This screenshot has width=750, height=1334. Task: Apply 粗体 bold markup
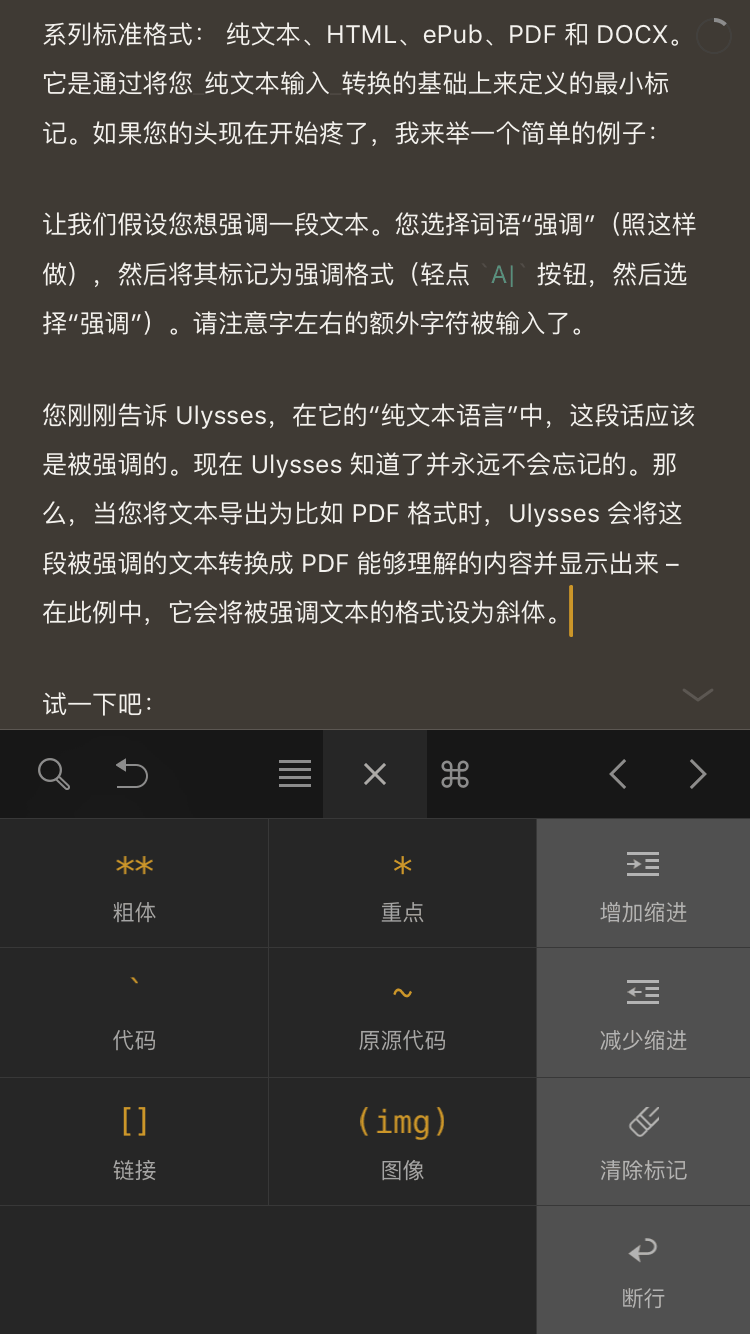tap(134, 884)
